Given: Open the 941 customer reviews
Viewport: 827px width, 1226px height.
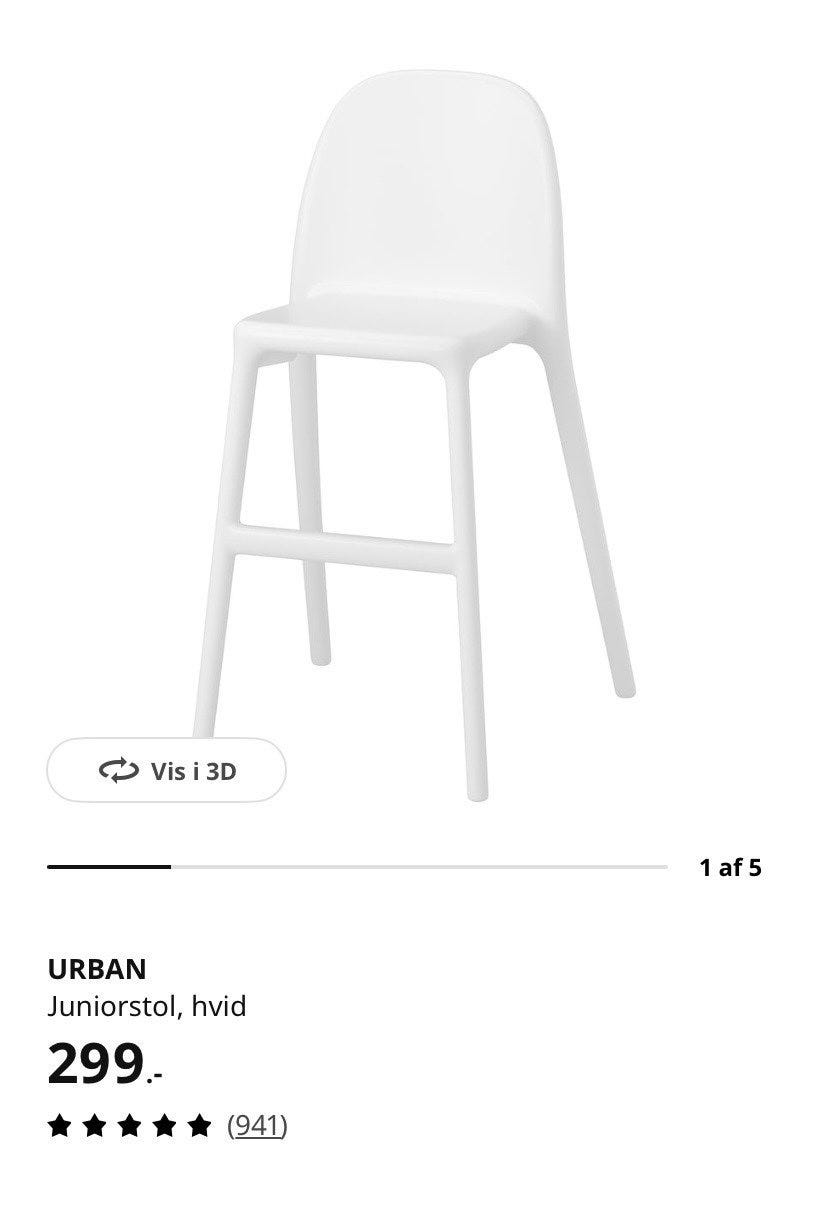Looking at the screenshot, I should (x=257, y=1126).
